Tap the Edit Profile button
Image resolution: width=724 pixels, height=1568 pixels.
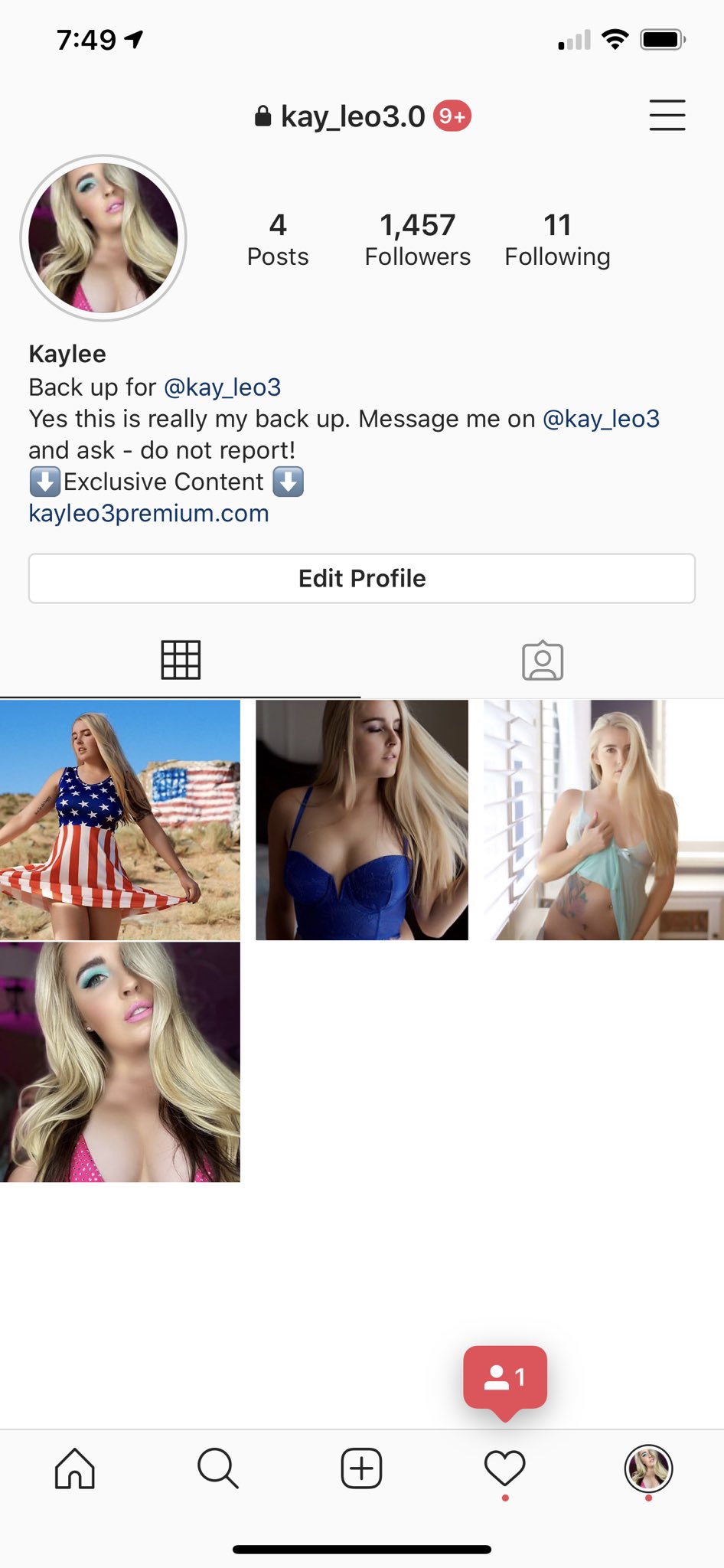362,578
